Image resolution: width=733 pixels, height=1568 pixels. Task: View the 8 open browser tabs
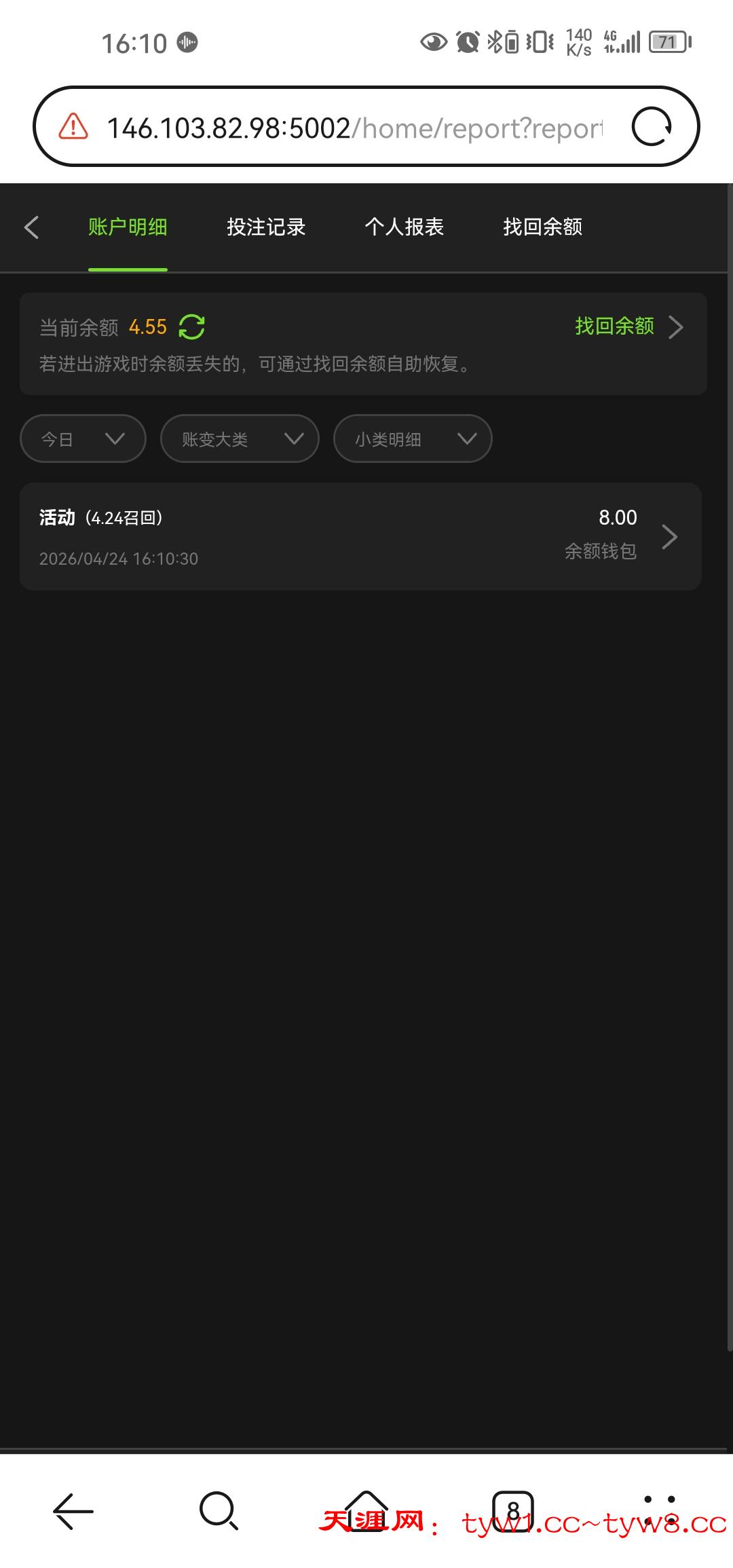coord(513,1510)
